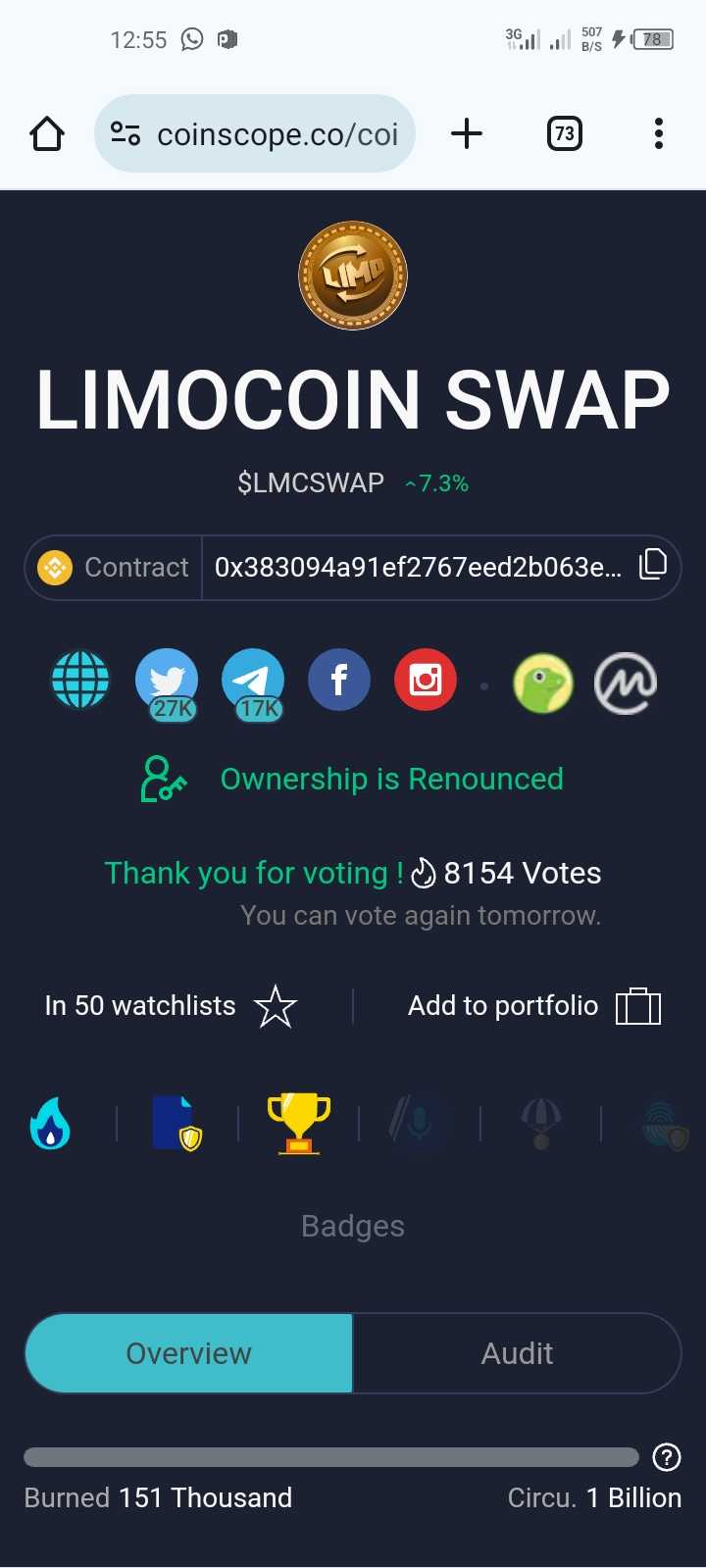Open the supply help question mark
This screenshot has height=1568, width=706.
pyautogui.click(x=667, y=1457)
